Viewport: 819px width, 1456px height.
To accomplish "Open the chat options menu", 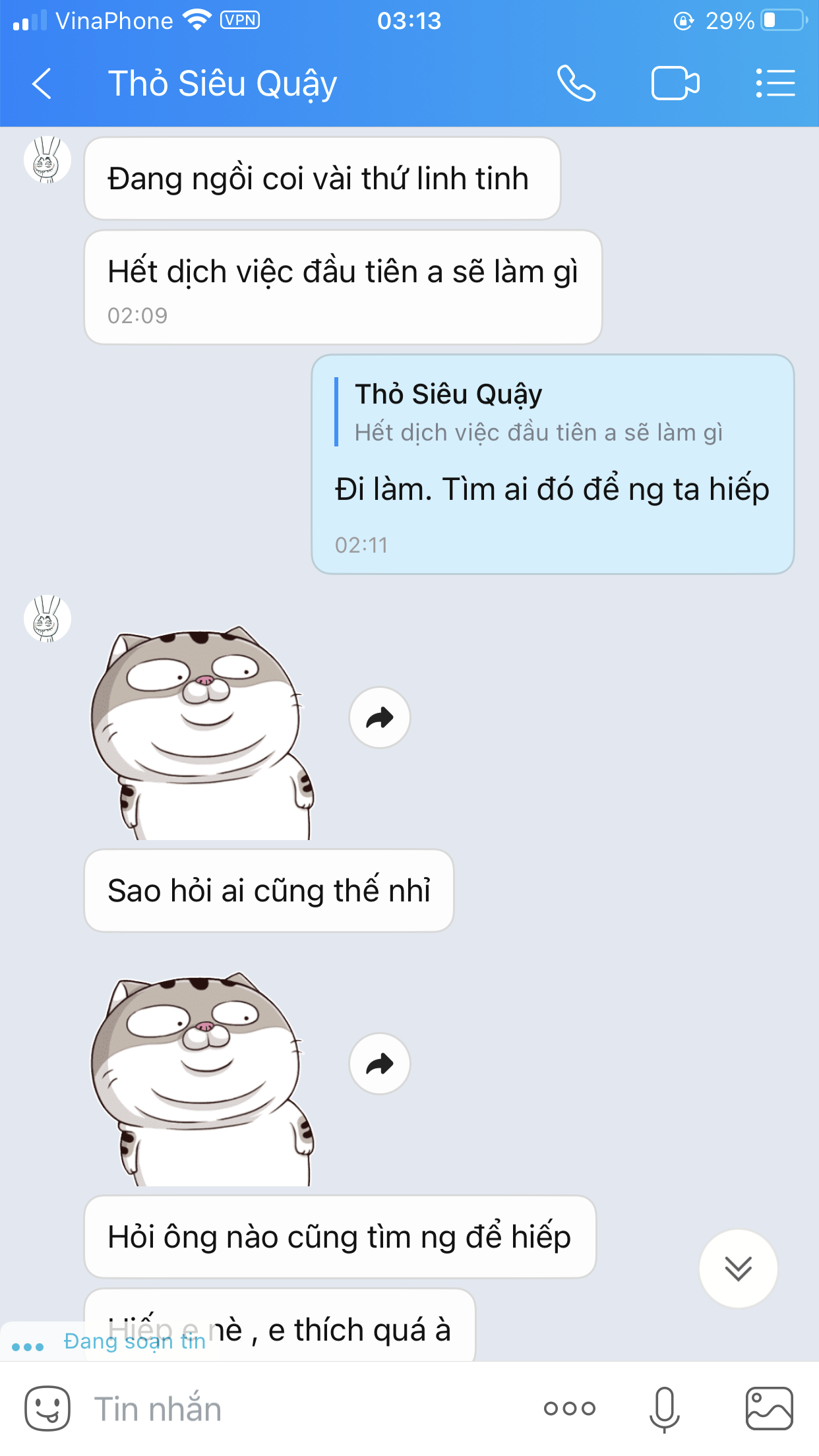I will click(x=775, y=84).
